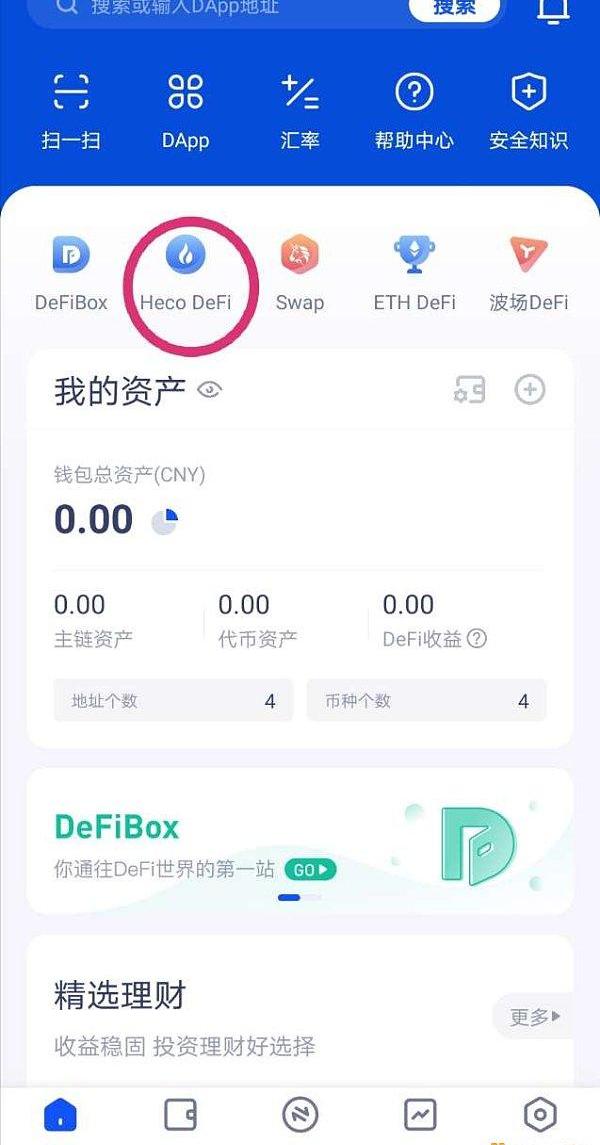Switch to the wallet tab in bottom bar
This screenshot has height=1145, width=600.
coord(180,1113)
